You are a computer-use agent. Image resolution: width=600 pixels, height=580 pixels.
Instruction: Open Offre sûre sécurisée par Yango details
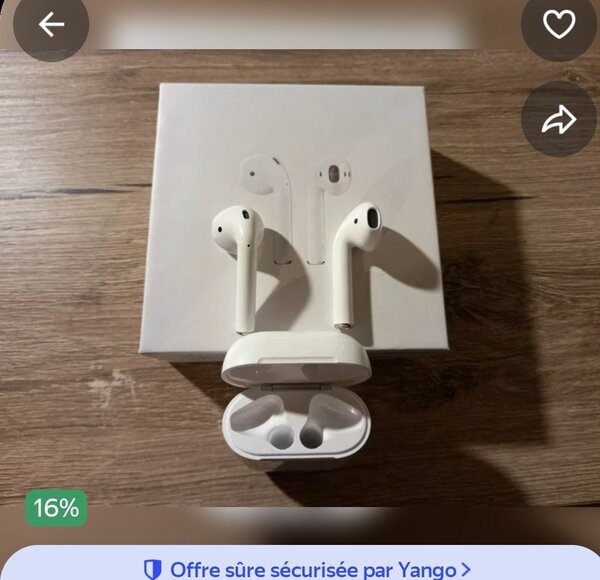[307, 569]
